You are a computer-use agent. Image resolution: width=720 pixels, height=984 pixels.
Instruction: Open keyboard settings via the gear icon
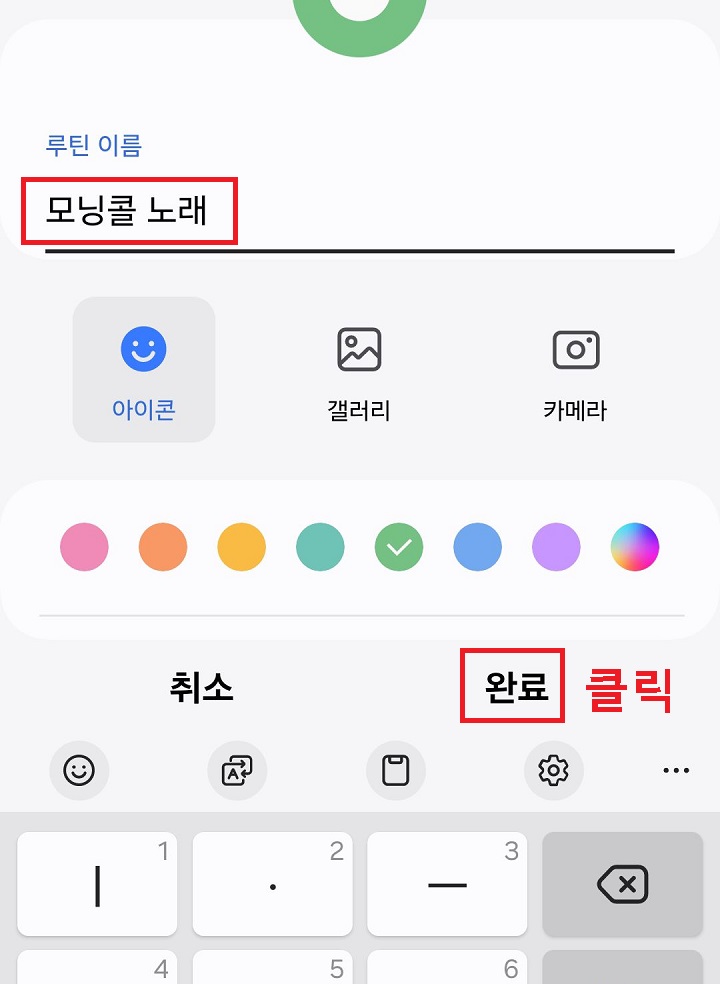coord(553,770)
